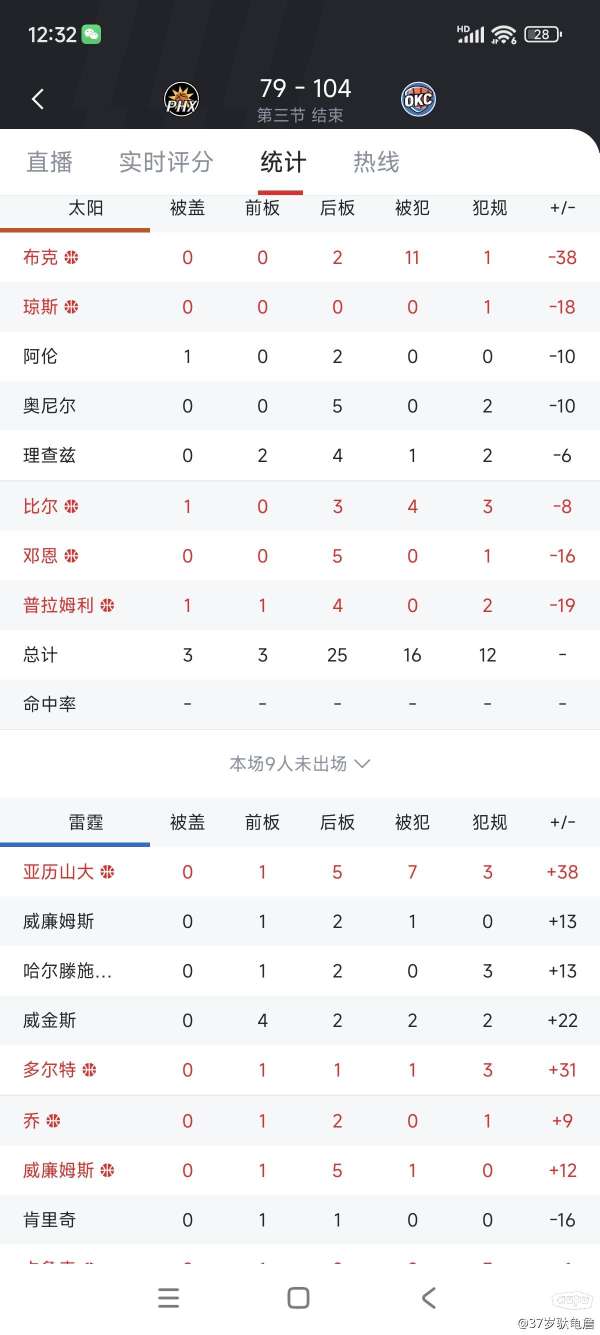
Task: Switch to the 实时评分 tab
Action: [166, 162]
